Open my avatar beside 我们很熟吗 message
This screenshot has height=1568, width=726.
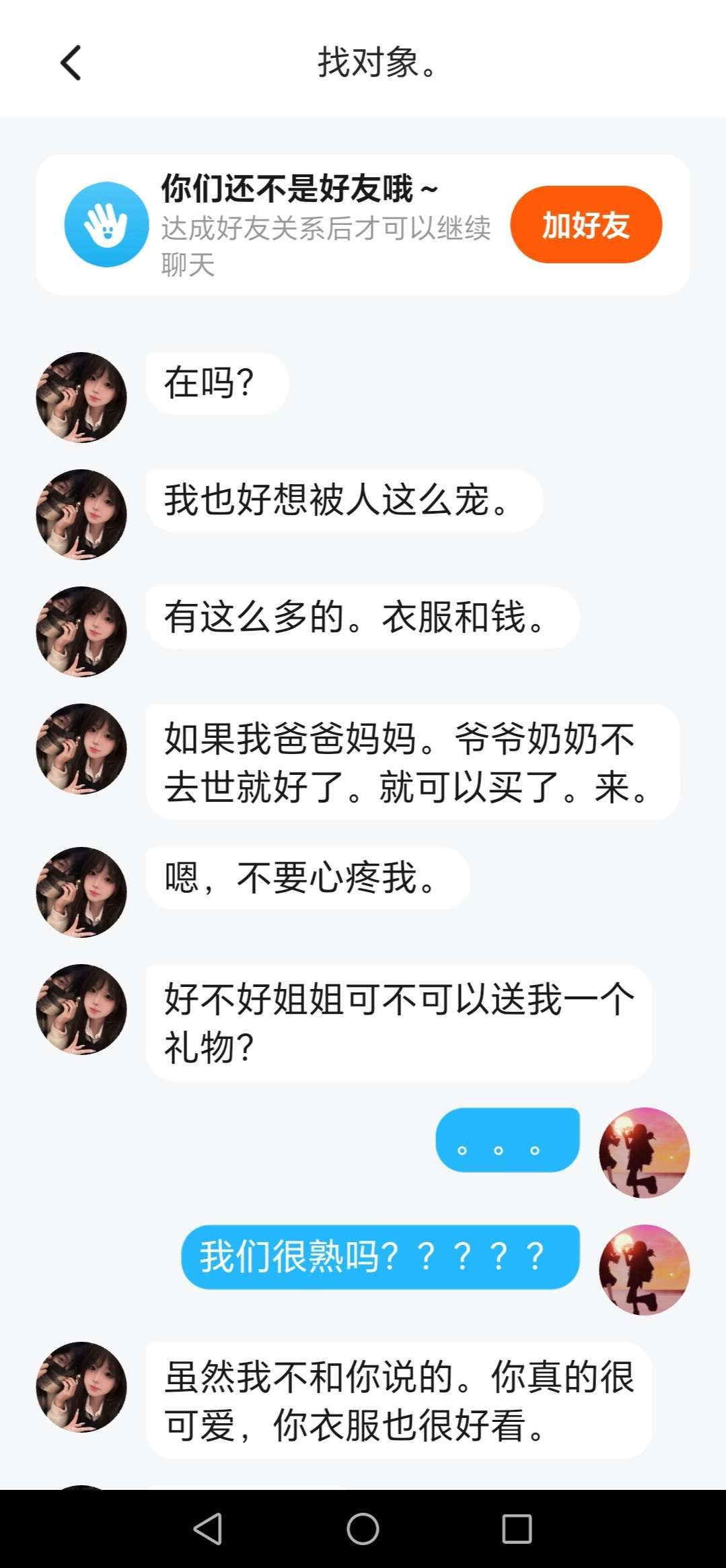pyautogui.click(x=644, y=1270)
